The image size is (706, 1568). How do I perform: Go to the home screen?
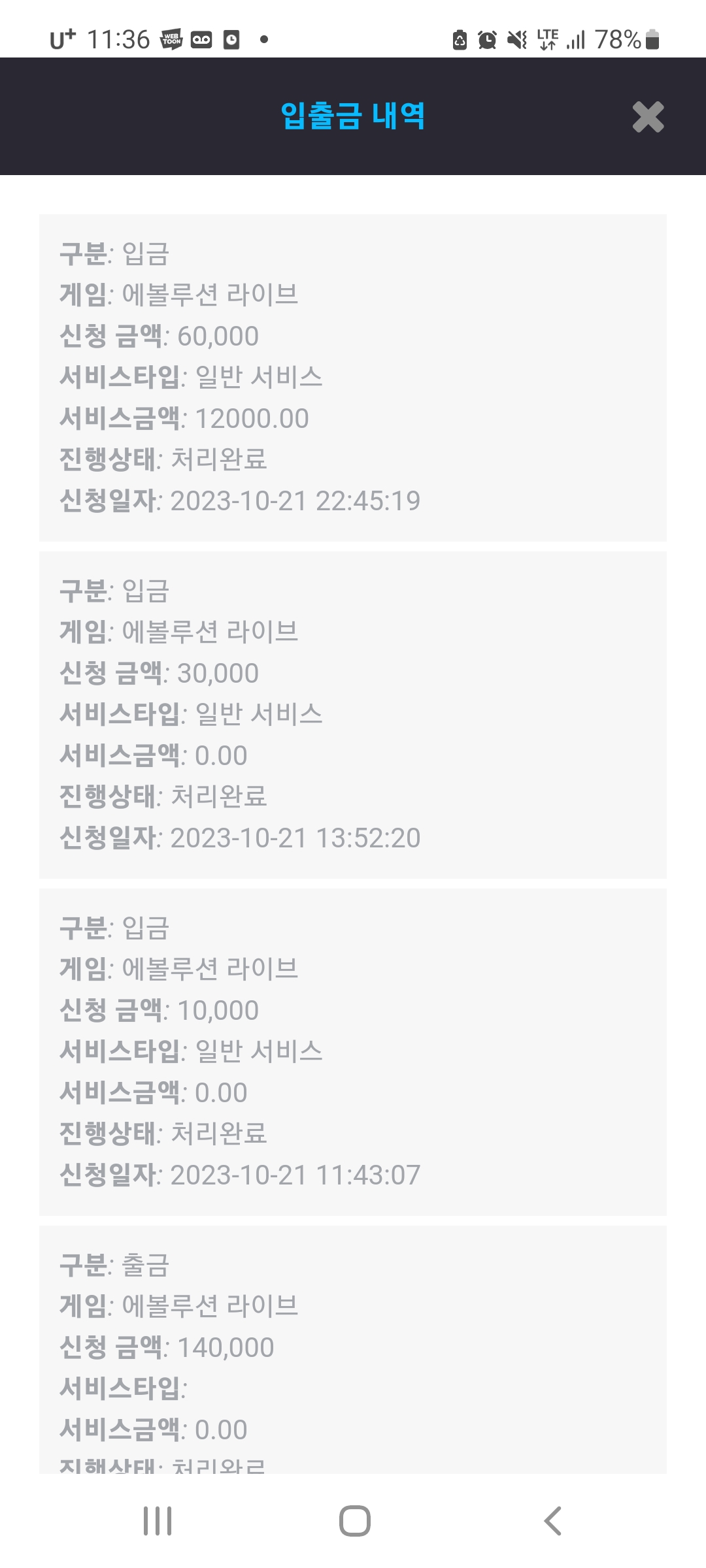pos(354,1521)
